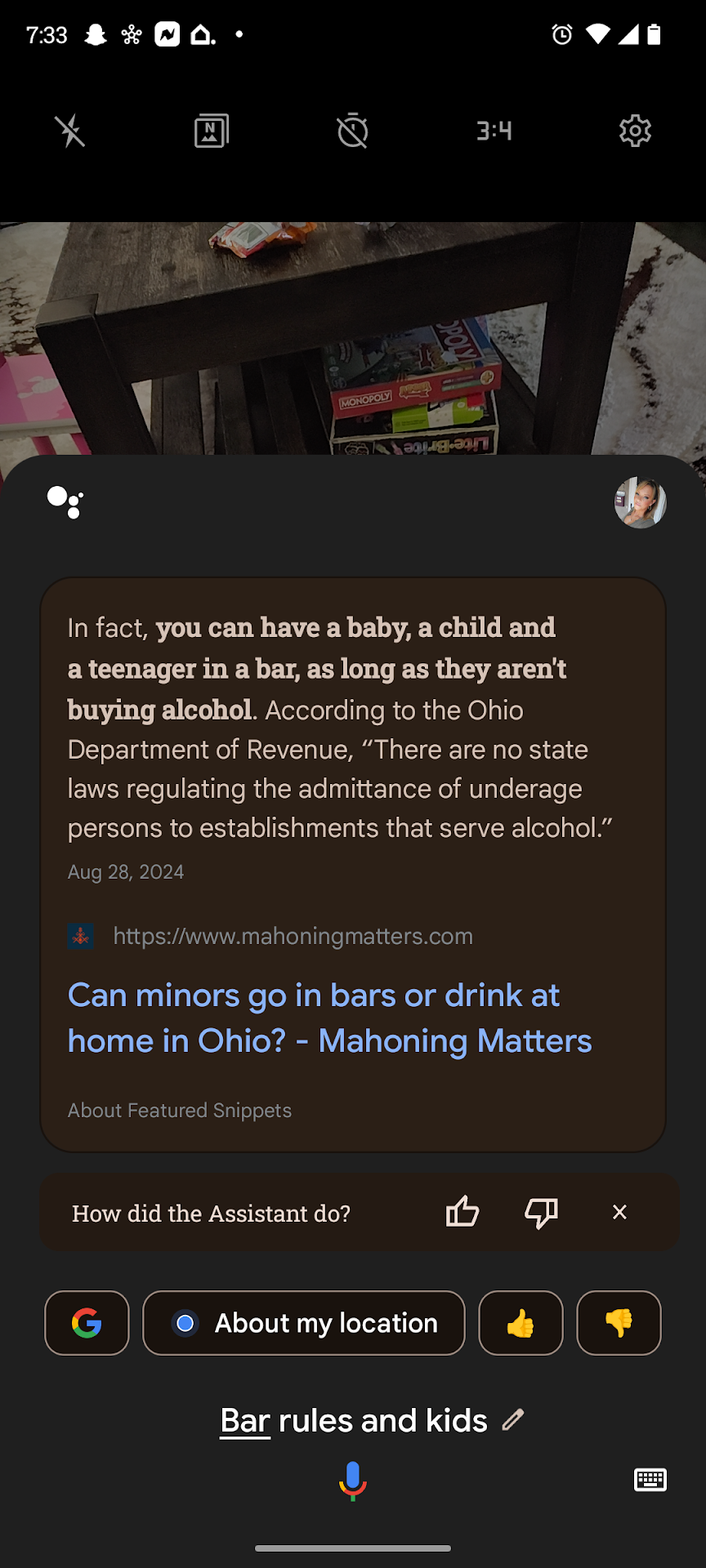Change the 3:4 aspect ratio
This screenshot has width=706, height=1568.
pos(494,131)
